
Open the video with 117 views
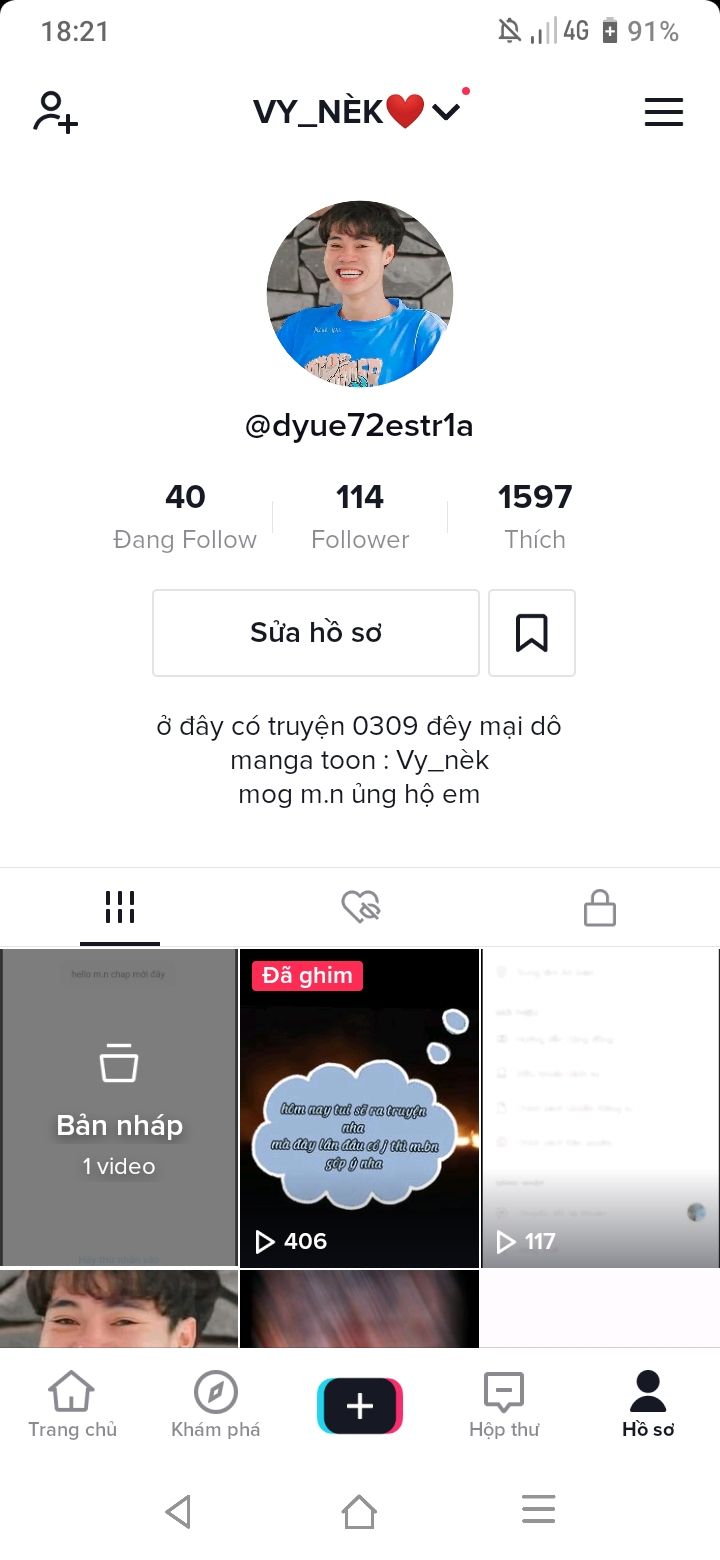(x=600, y=1107)
